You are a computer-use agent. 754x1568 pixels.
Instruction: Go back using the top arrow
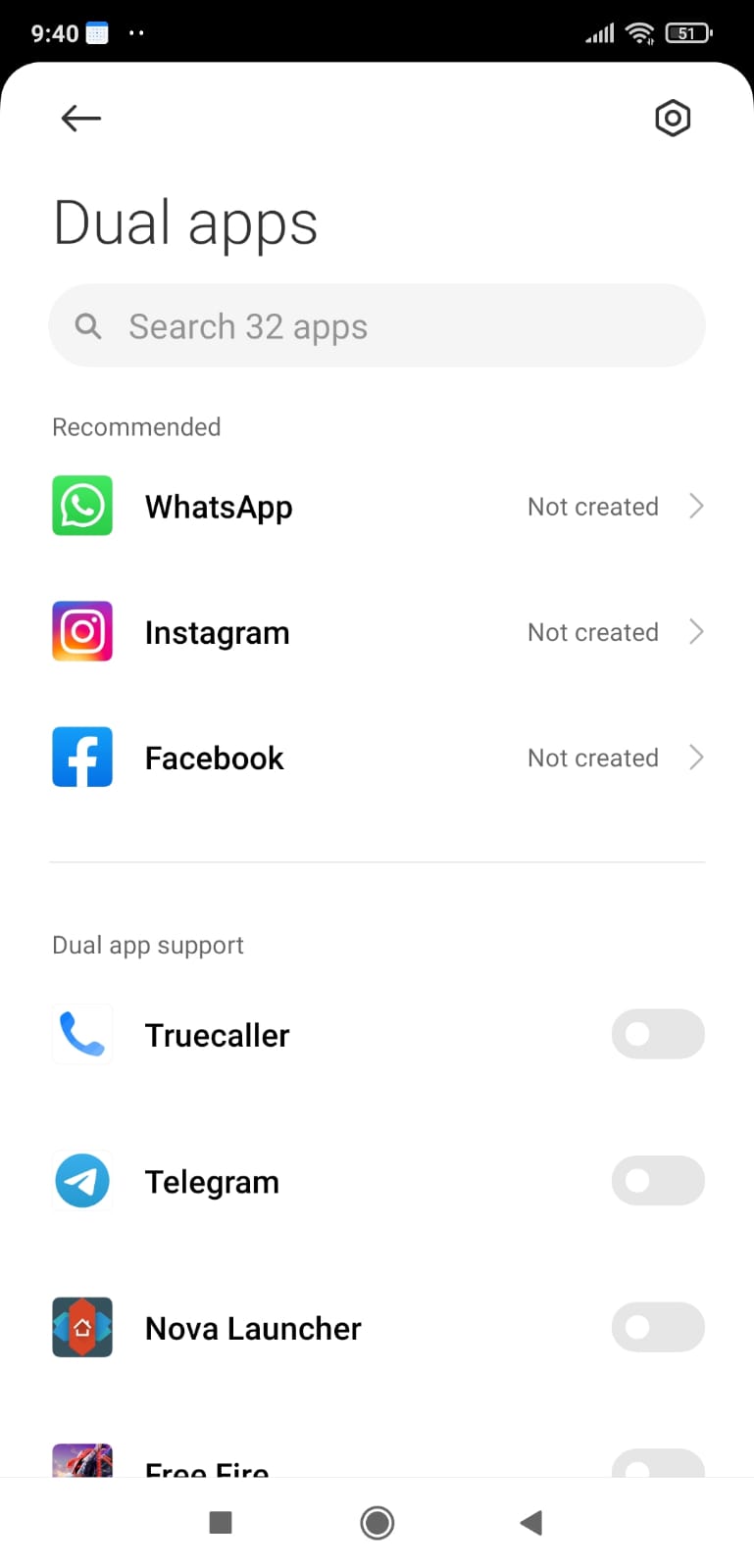click(x=81, y=119)
